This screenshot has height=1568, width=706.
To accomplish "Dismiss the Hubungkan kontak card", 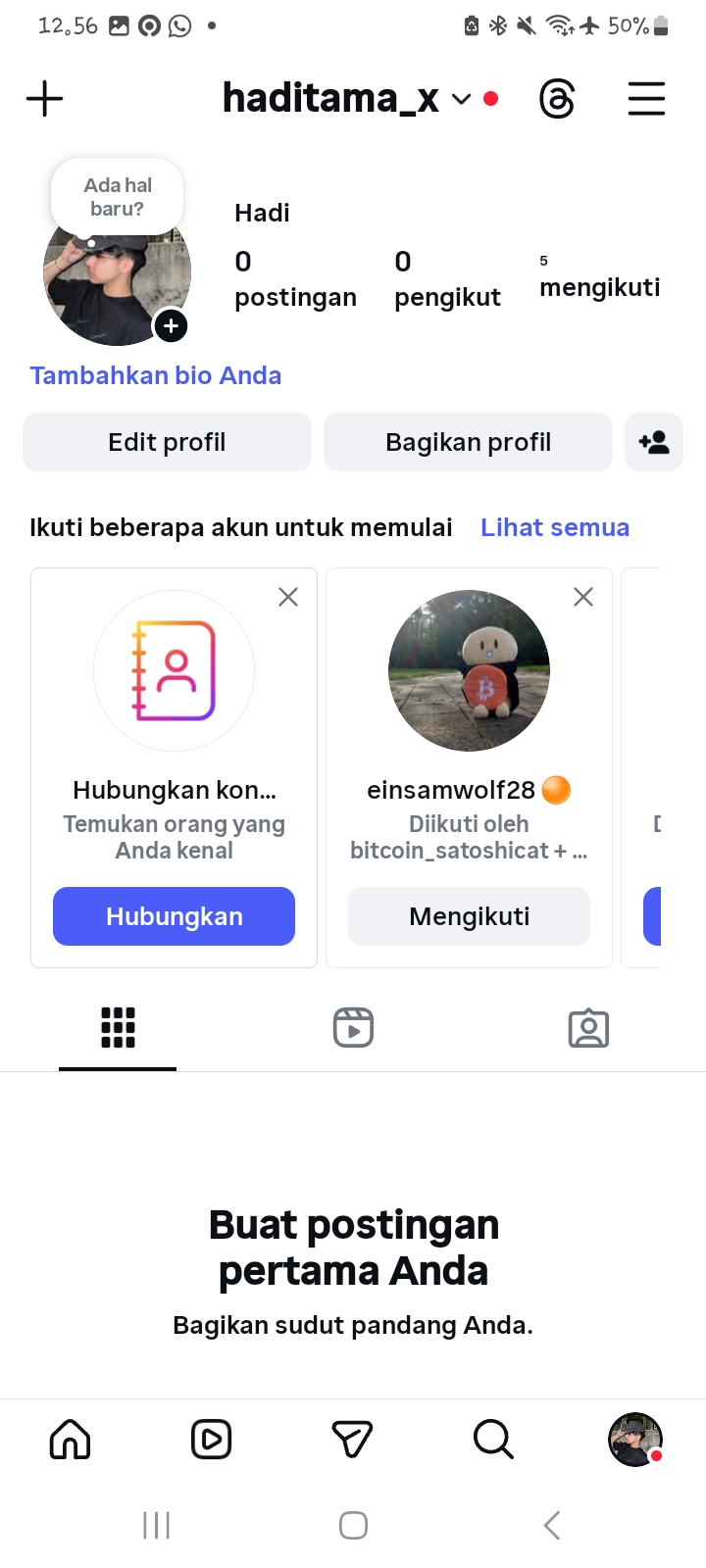I will pos(288,597).
